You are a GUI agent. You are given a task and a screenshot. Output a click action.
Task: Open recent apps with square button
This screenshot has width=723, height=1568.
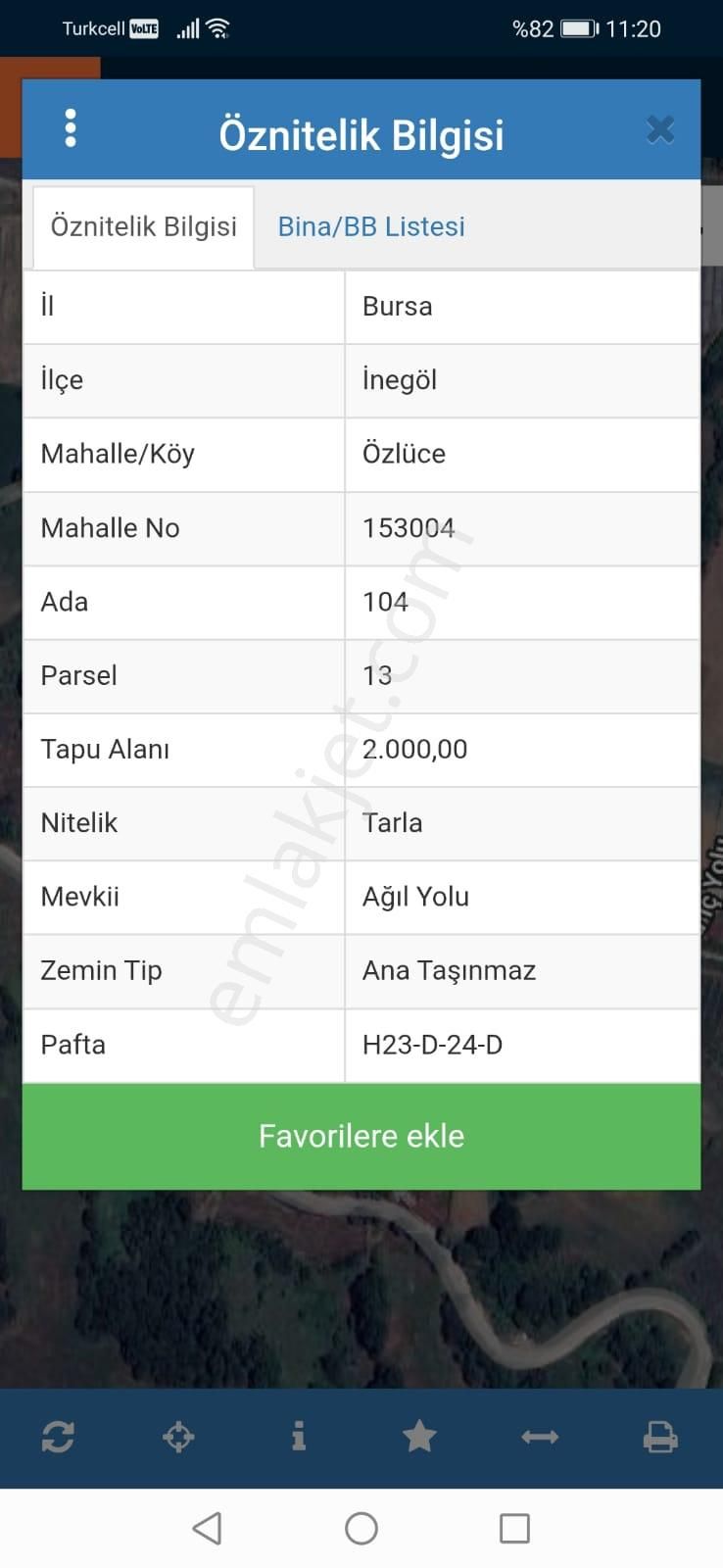(513, 1528)
